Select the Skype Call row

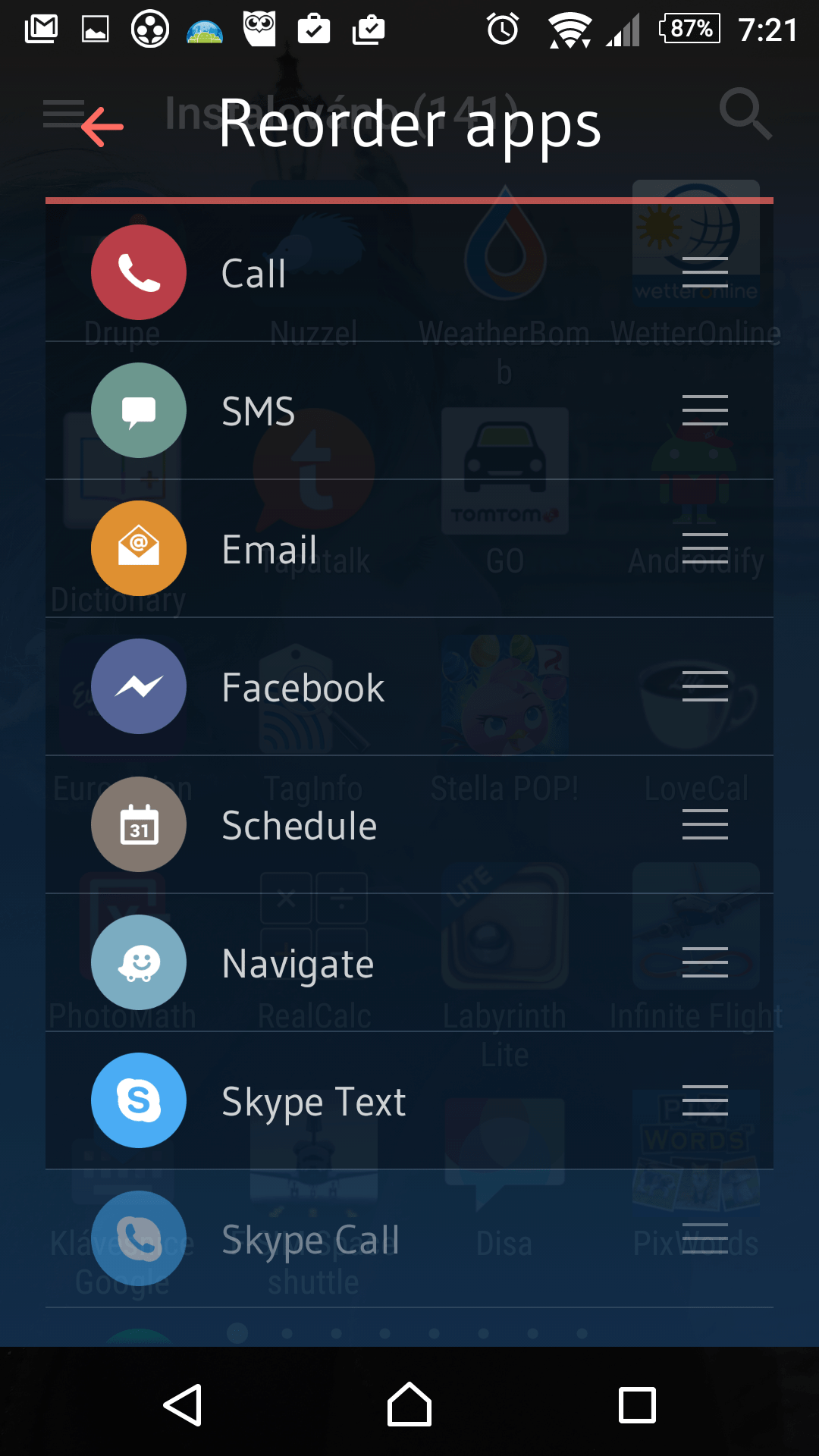coord(409,1238)
